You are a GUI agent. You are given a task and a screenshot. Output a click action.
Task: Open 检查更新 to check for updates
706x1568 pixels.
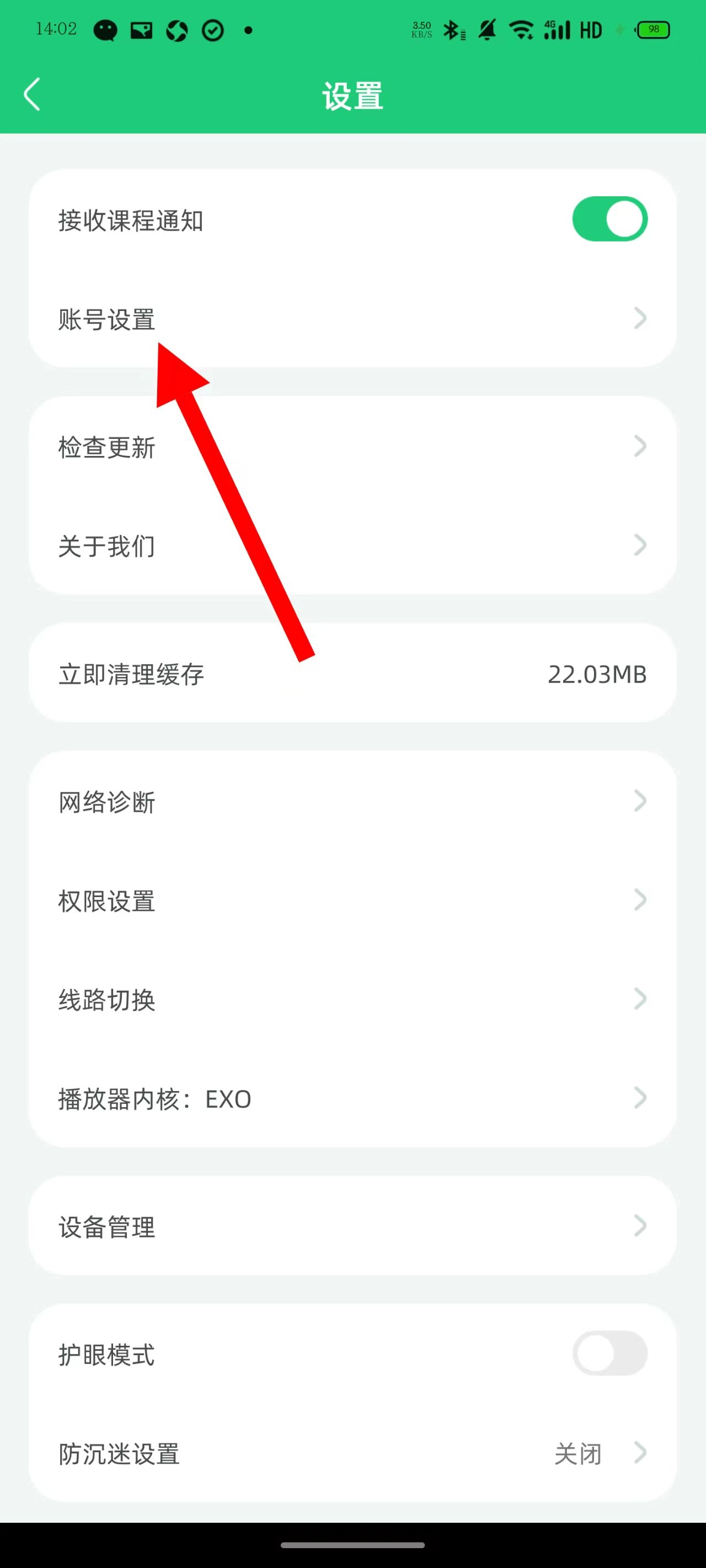(x=352, y=447)
